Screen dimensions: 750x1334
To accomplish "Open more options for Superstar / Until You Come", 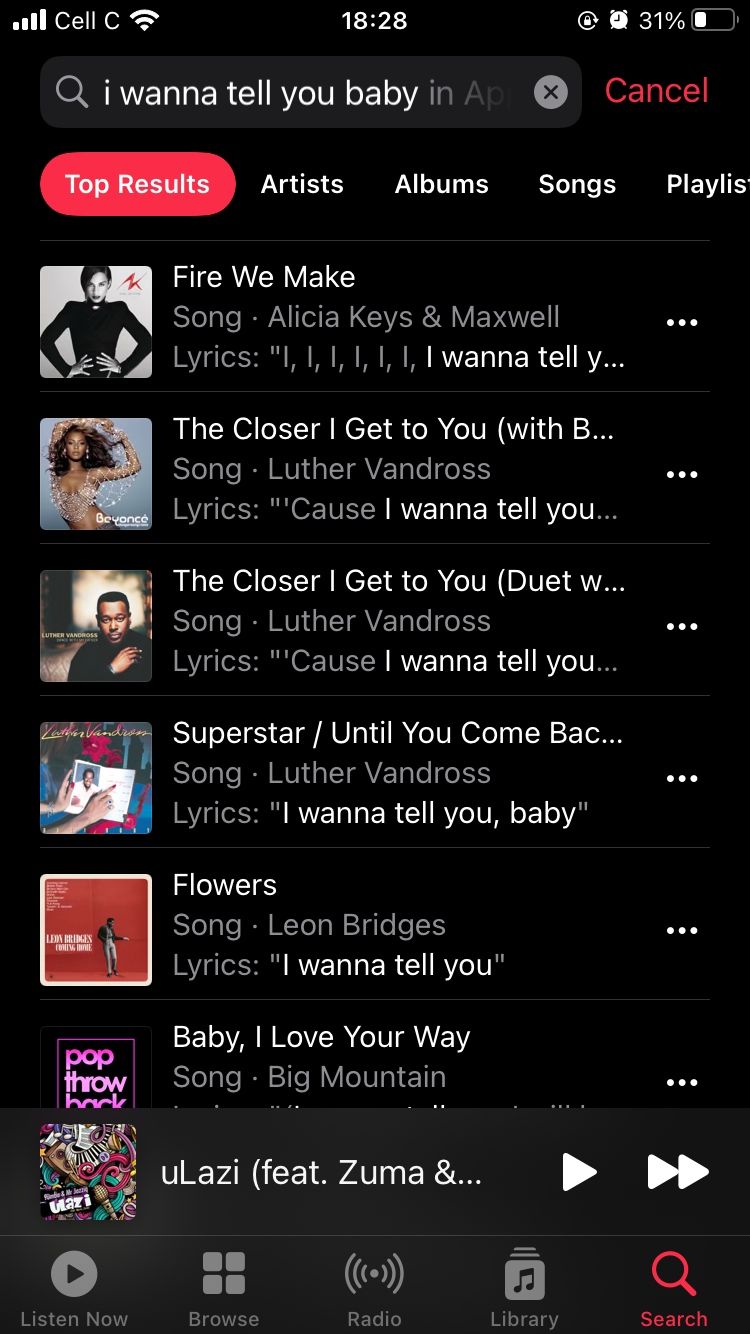I will point(681,778).
